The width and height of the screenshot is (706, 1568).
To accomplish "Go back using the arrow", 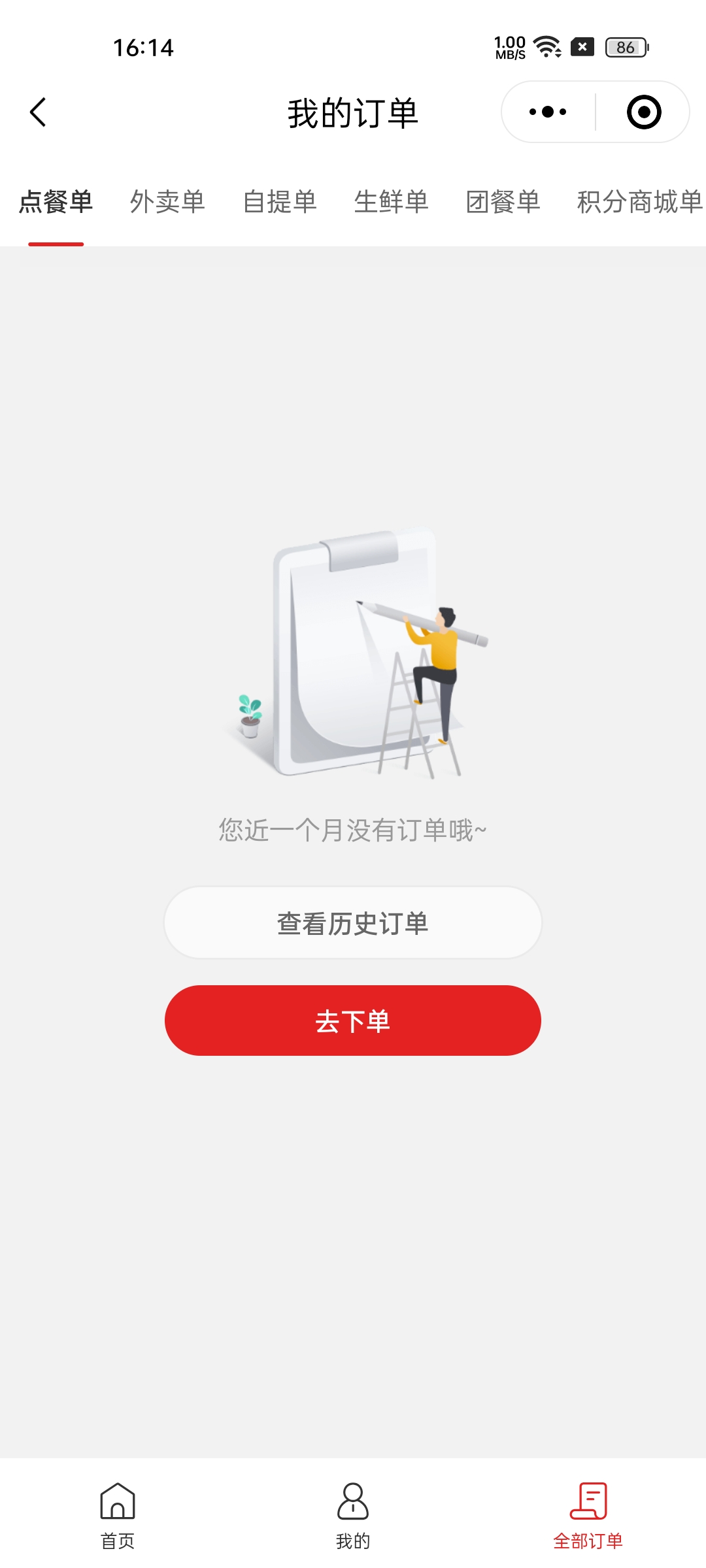I will [x=38, y=112].
